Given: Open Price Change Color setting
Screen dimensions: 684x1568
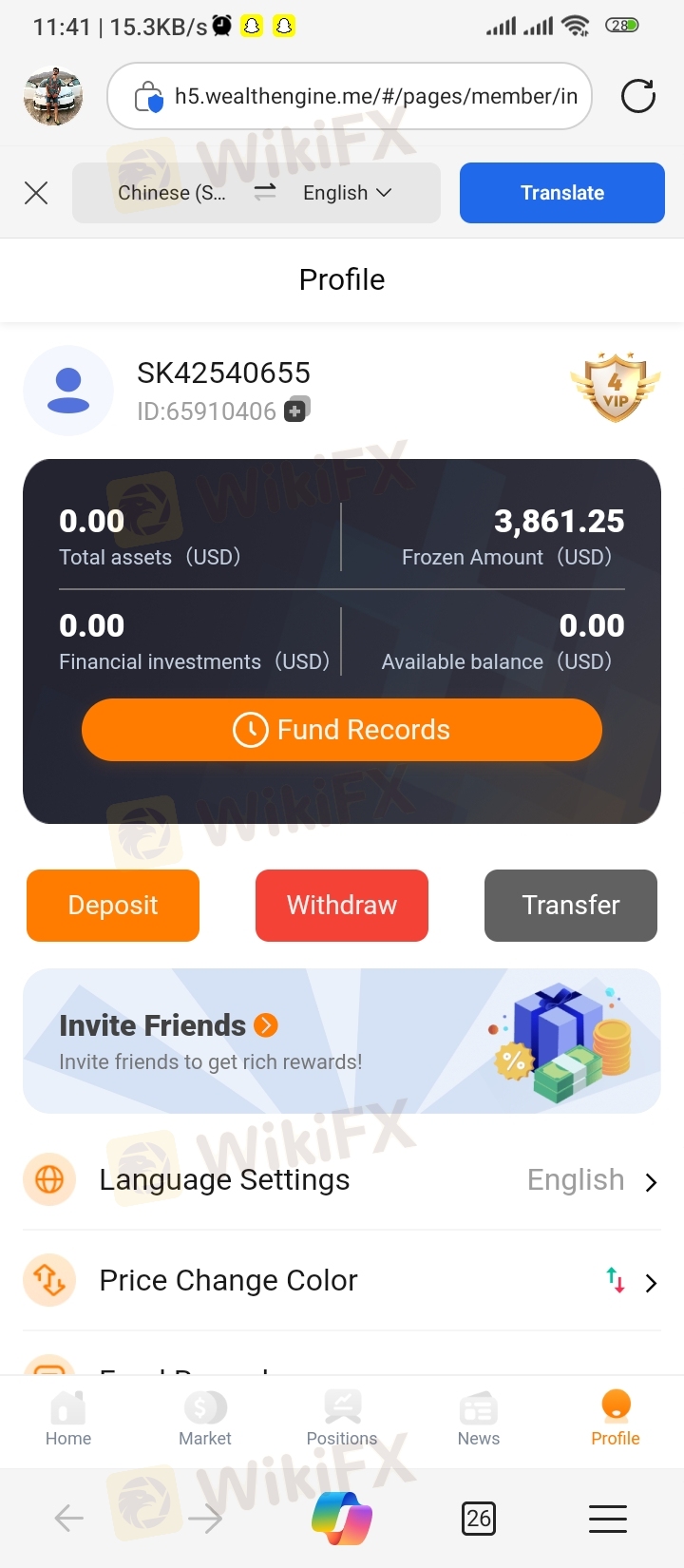Looking at the screenshot, I should click(342, 1281).
